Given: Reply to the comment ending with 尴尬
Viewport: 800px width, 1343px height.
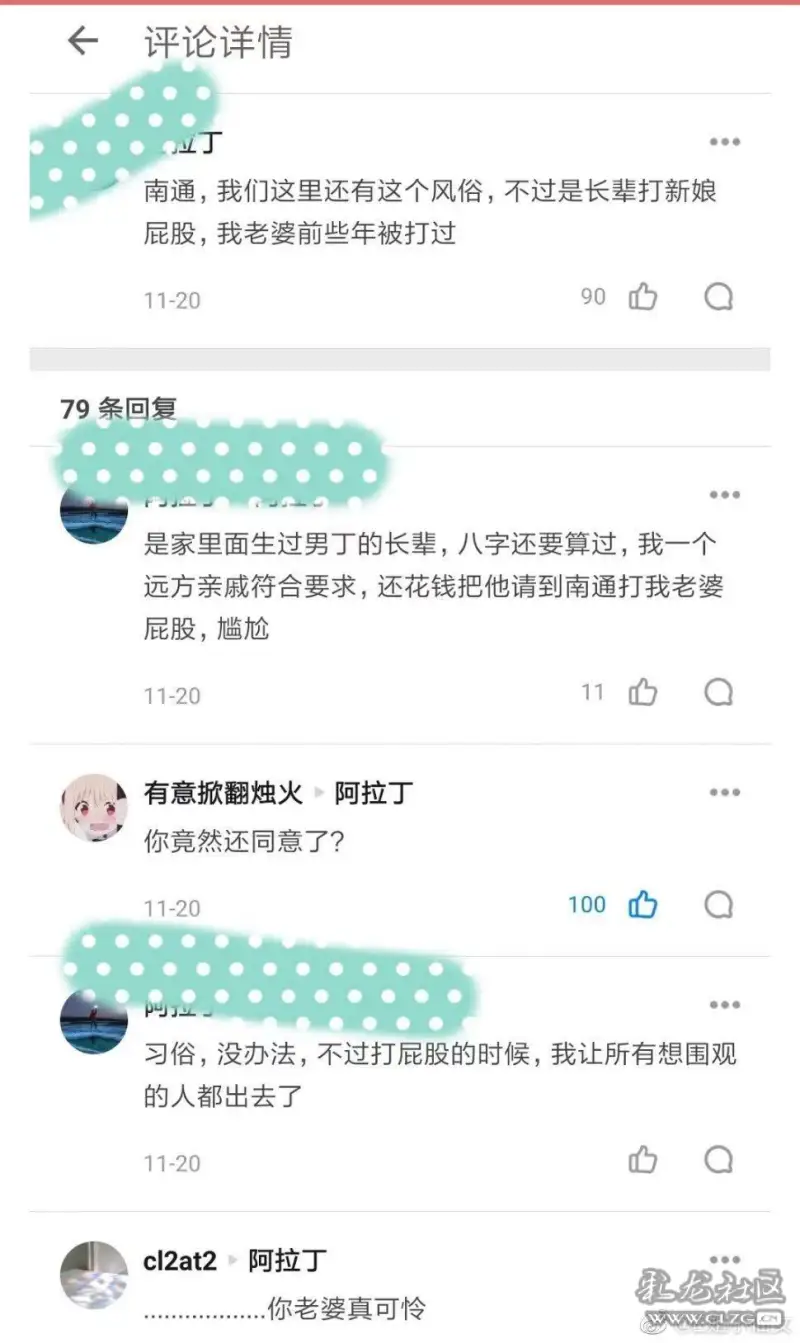Looking at the screenshot, I should click(718, 692).
